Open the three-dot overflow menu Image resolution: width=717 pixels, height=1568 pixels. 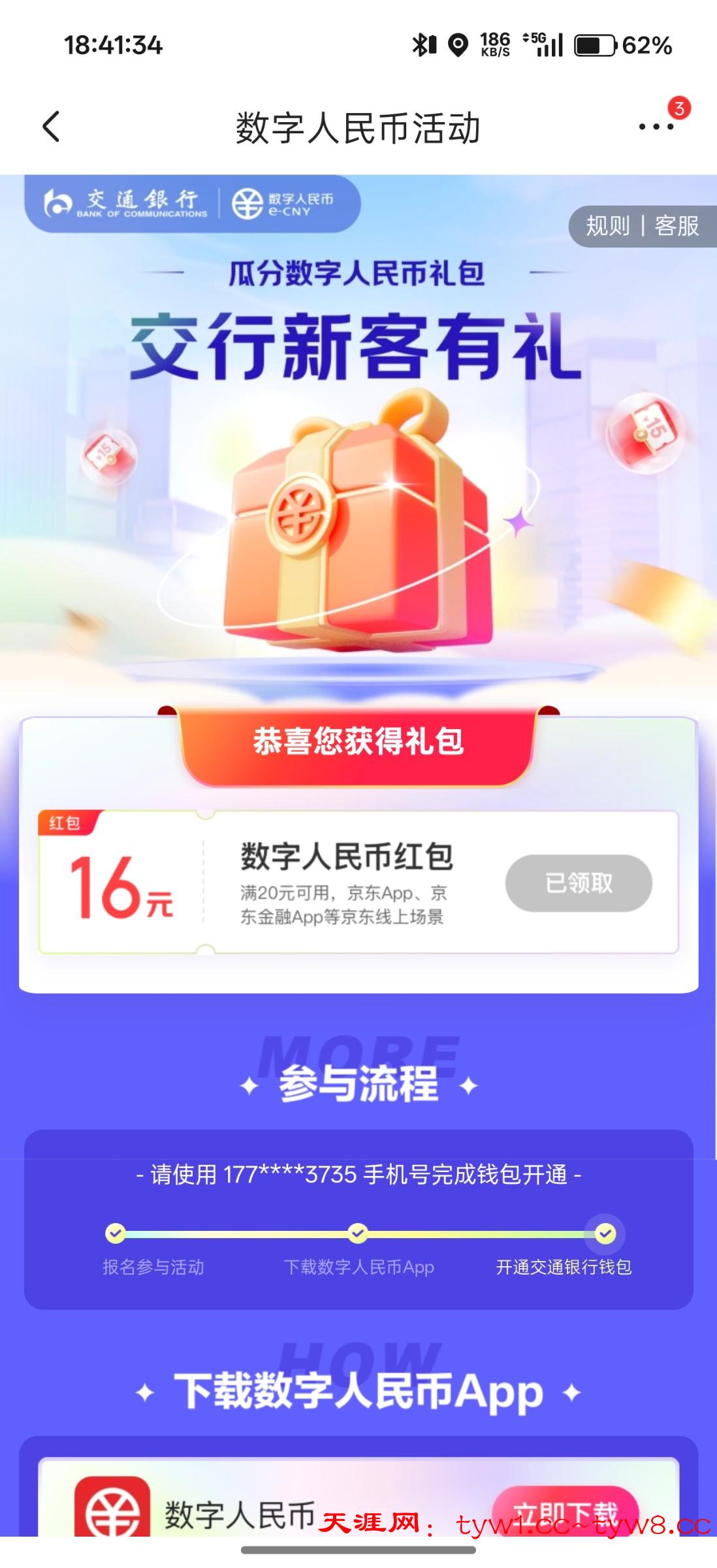point(656,127)
